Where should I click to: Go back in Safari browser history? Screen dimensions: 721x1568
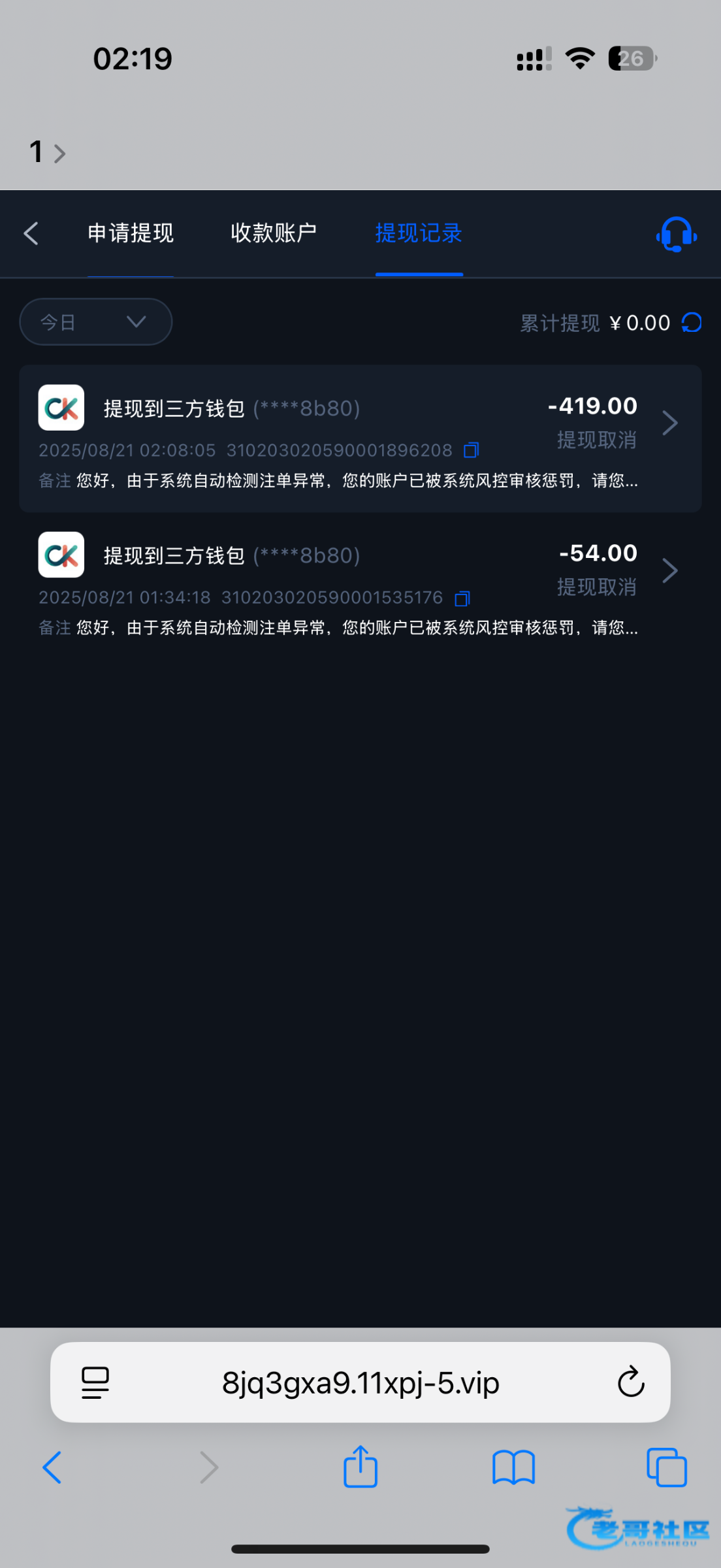52,1467
